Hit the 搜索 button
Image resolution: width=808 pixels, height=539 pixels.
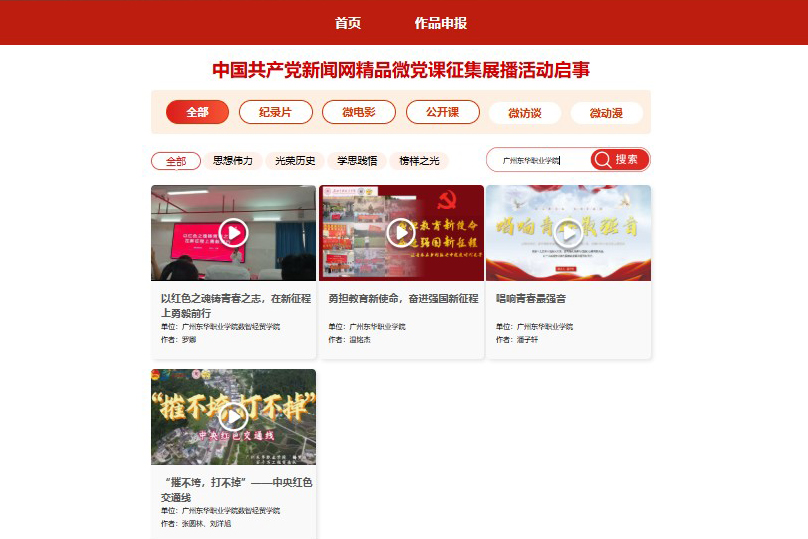tap(619, 160)
